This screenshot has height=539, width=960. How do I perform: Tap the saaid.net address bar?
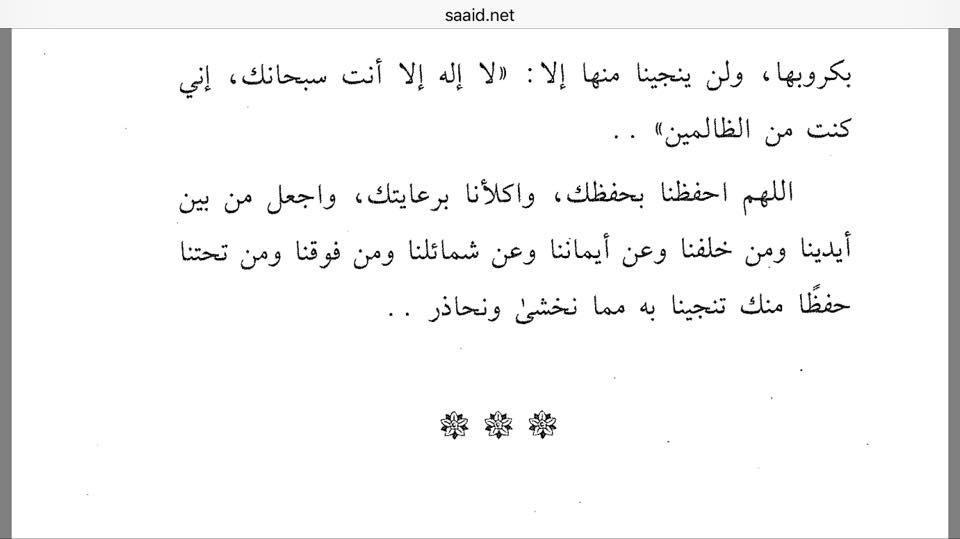coord(480,15)
